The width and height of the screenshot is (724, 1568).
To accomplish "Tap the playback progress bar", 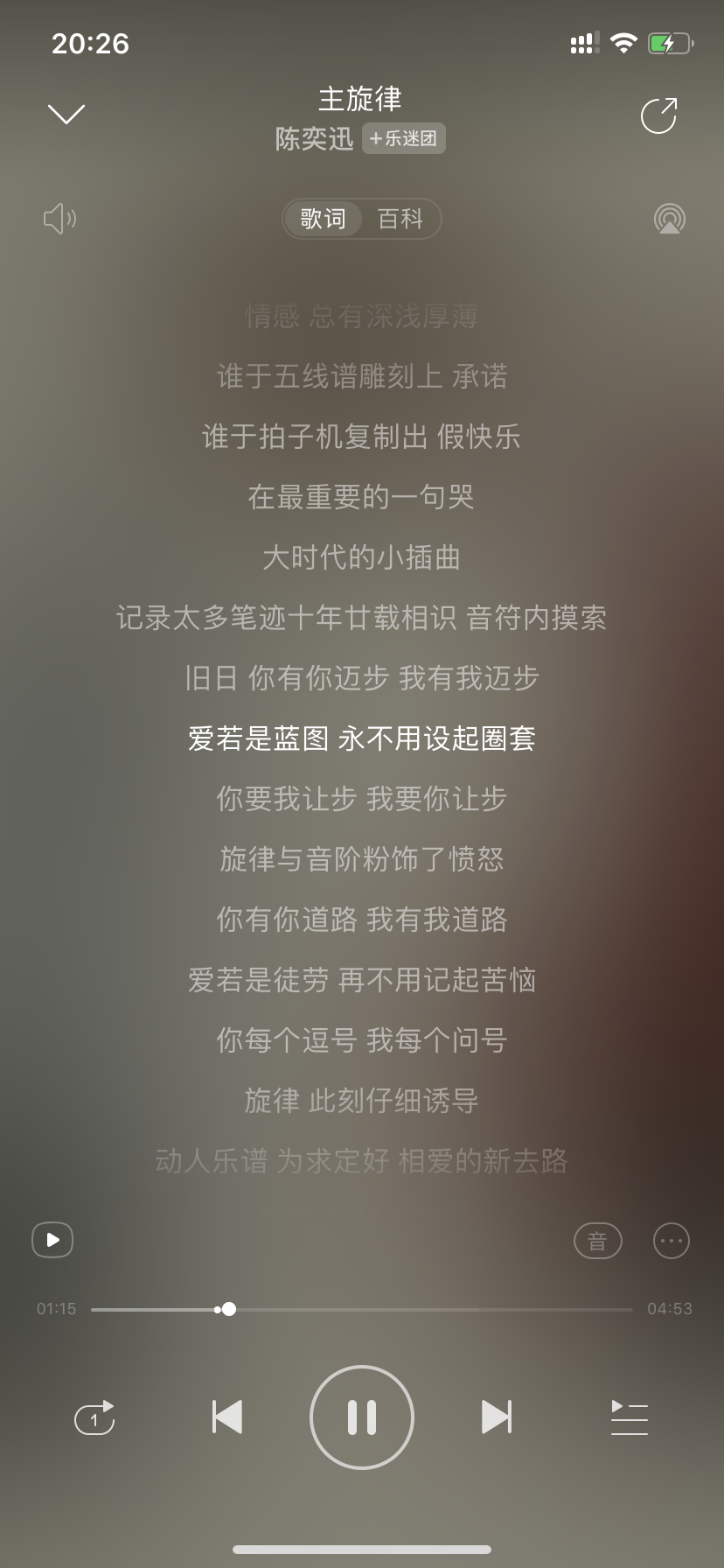I will (x=362, y=1309).
